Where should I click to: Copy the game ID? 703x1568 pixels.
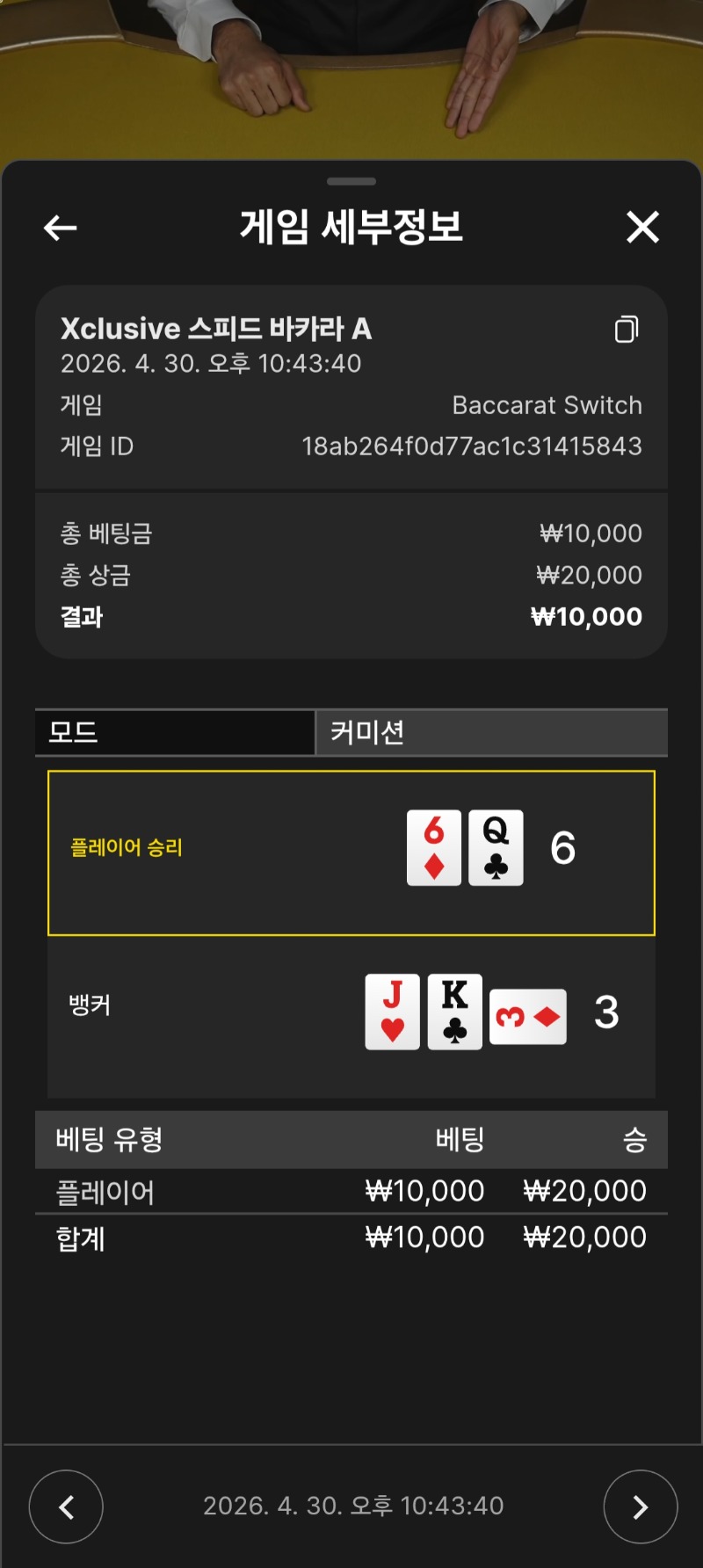(626, 330)
